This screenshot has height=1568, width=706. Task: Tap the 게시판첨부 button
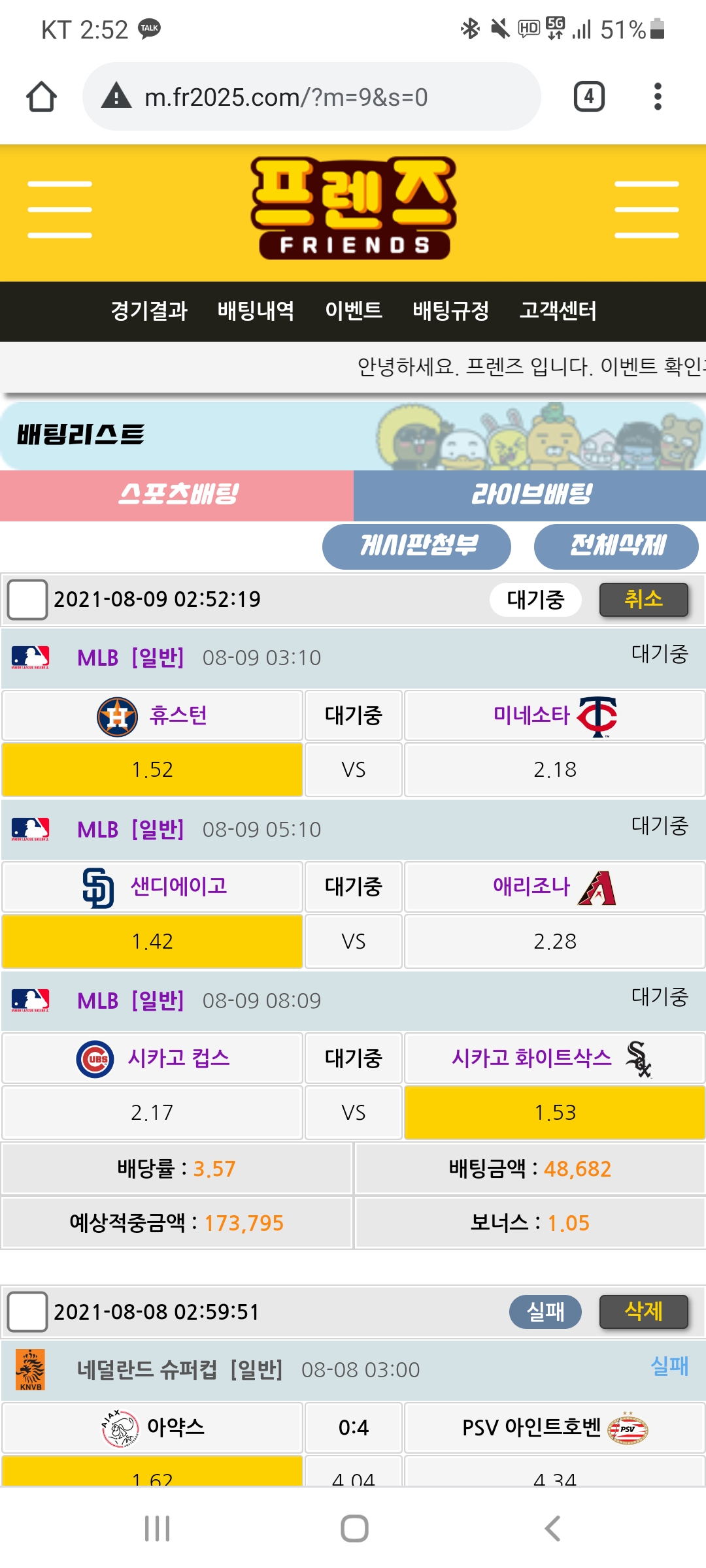click(416, 546)
